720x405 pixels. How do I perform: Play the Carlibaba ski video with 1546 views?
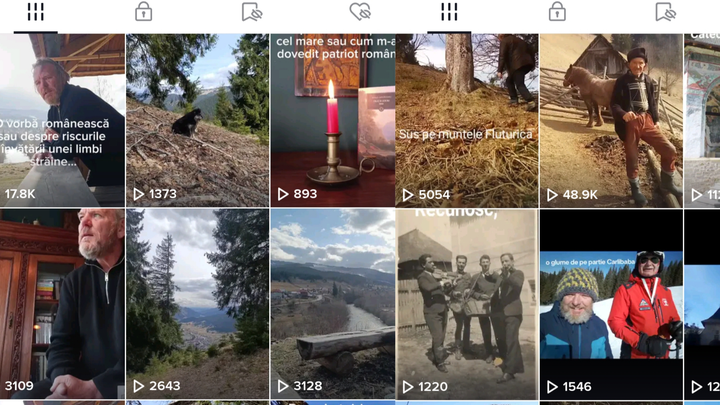point(610,305)
